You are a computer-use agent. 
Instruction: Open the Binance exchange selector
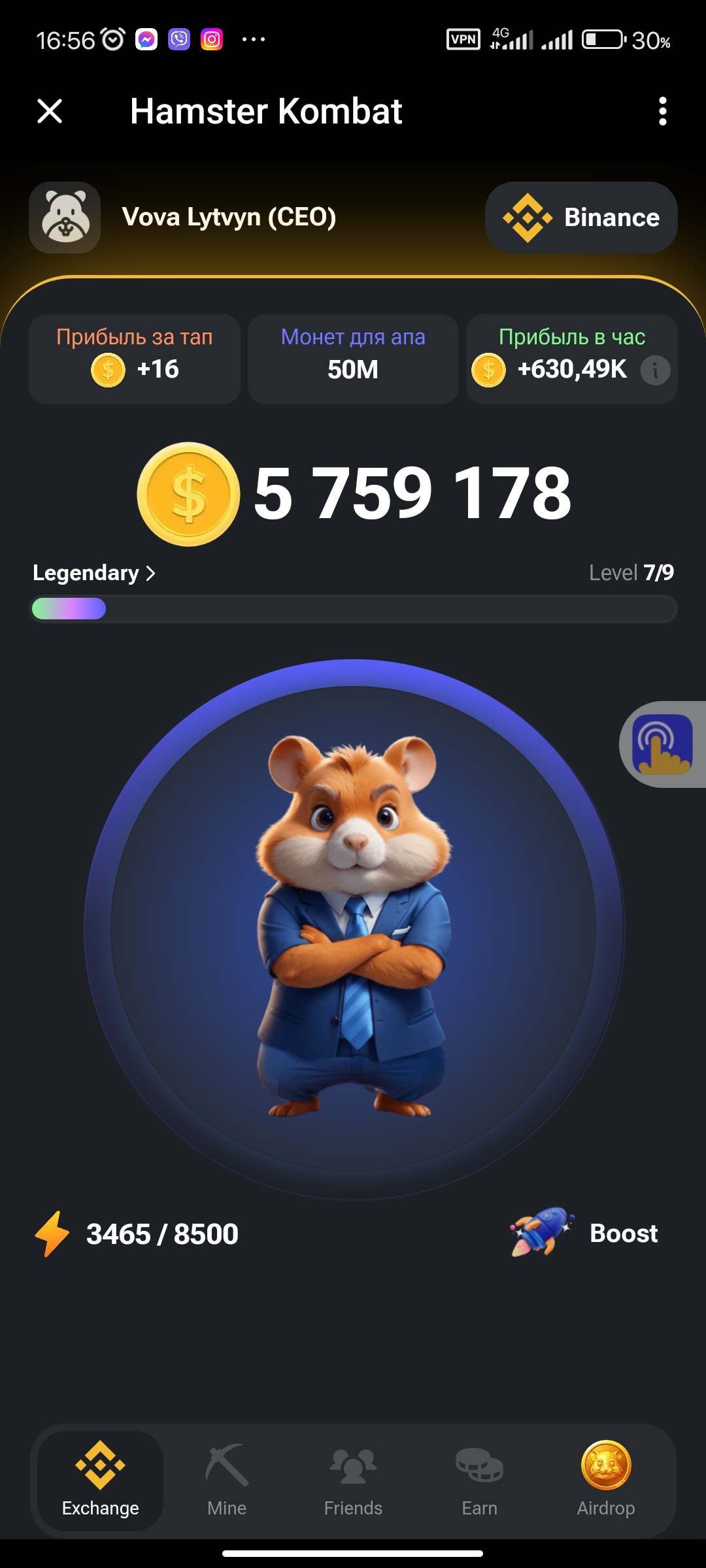coord(581,218)
